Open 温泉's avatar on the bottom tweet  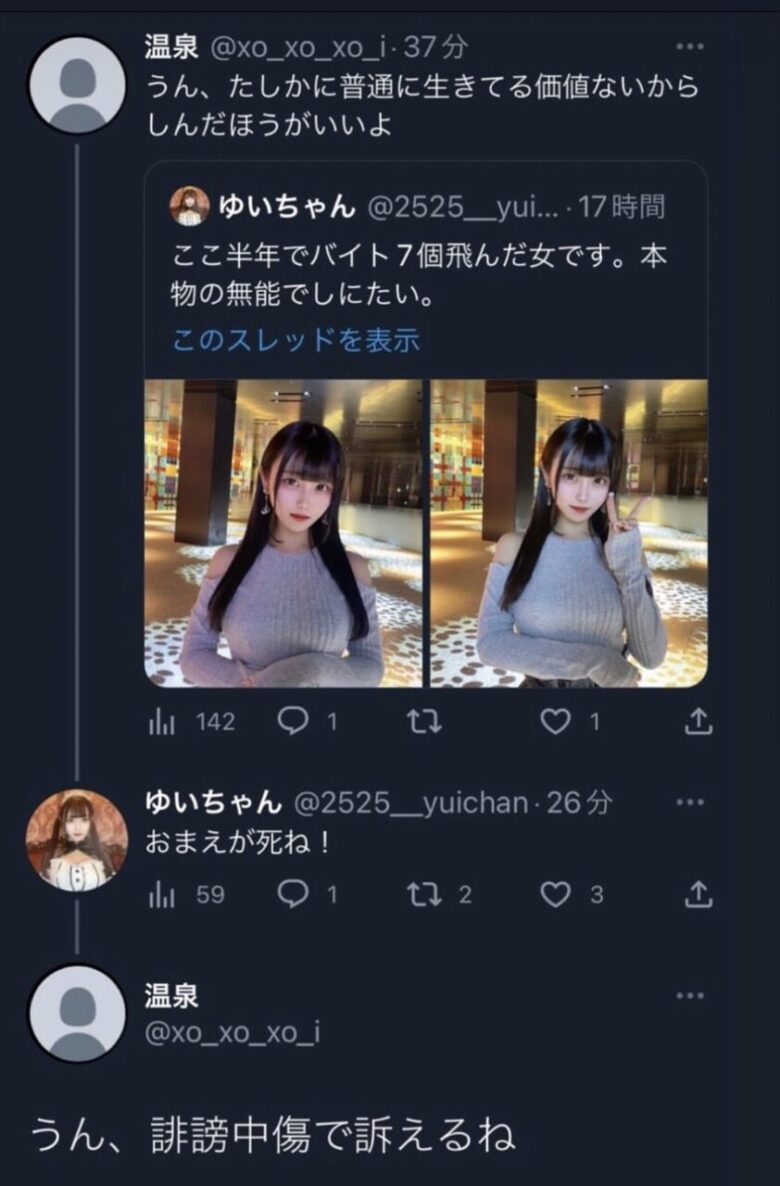tap(77, 1012)
